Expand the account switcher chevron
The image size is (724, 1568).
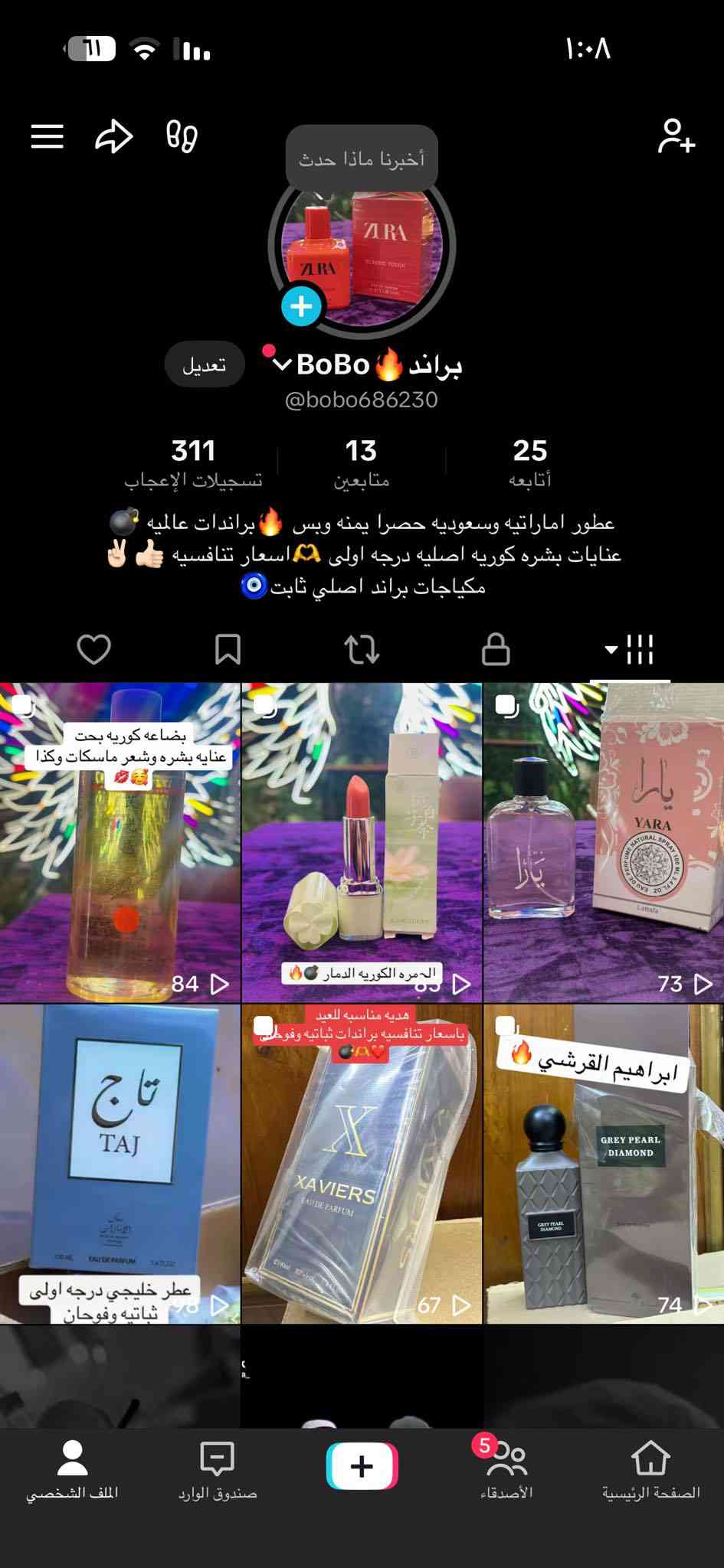tap(282, 364)
